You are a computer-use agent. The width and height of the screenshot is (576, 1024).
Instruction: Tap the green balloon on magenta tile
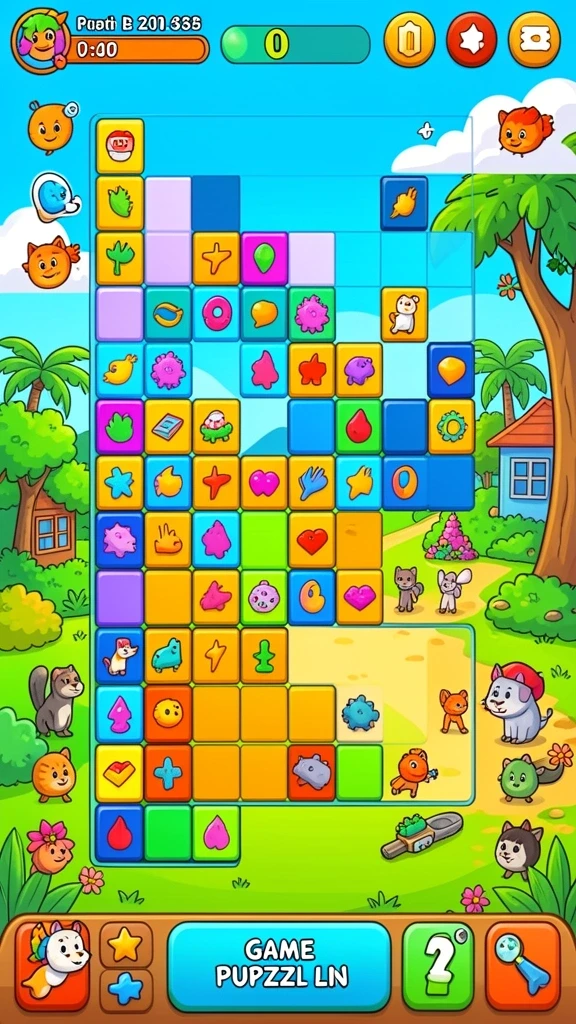pos(264,259)
